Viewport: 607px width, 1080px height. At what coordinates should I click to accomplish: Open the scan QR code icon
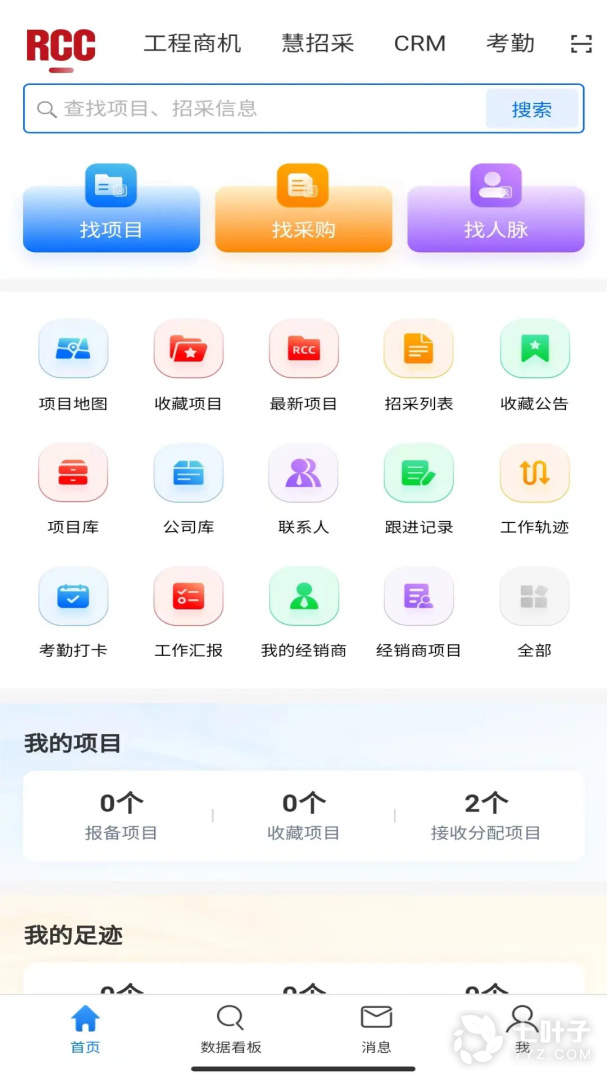click(x=581, y=43)
